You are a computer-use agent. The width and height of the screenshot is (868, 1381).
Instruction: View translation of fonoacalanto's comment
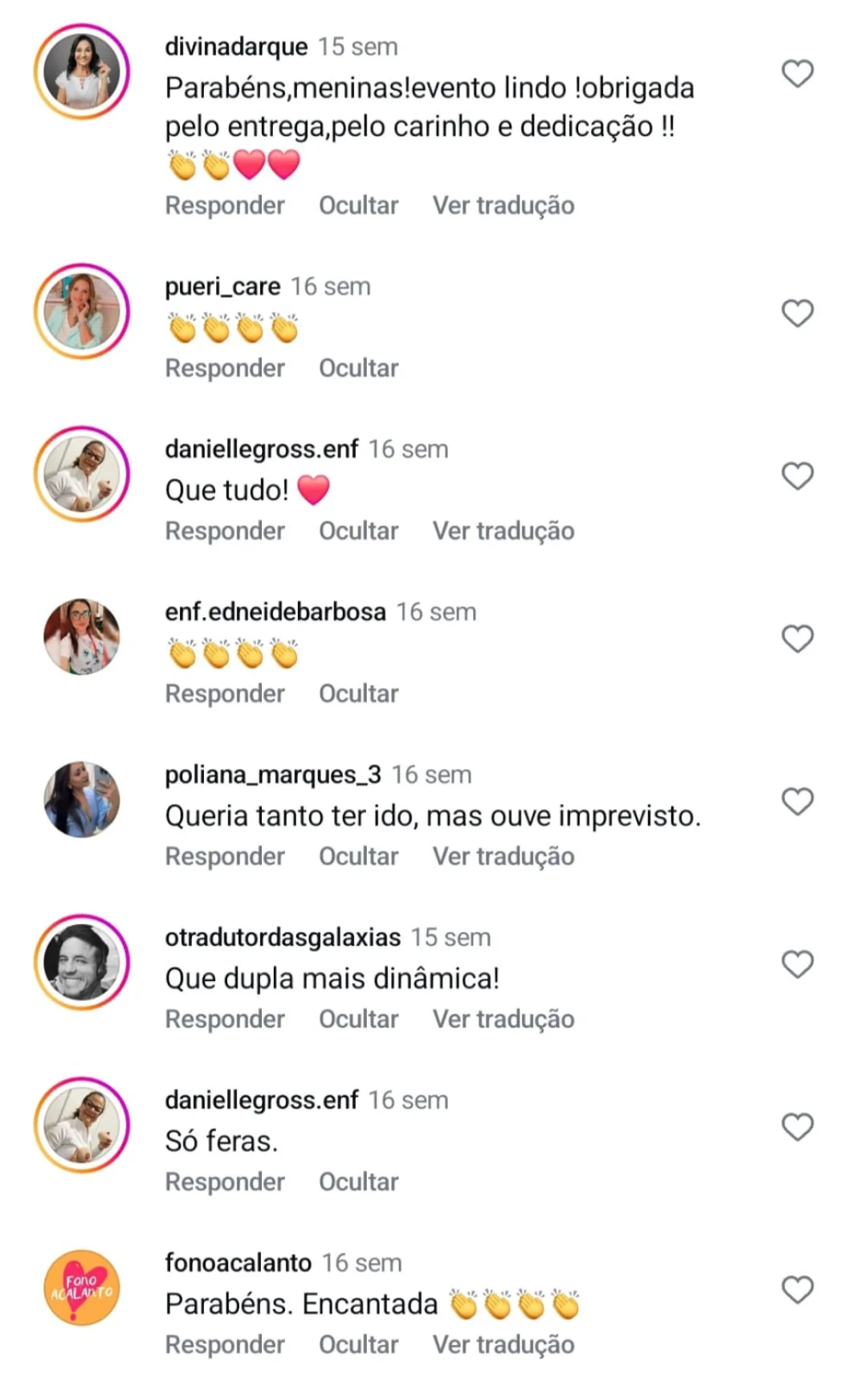pos(503,1344)
